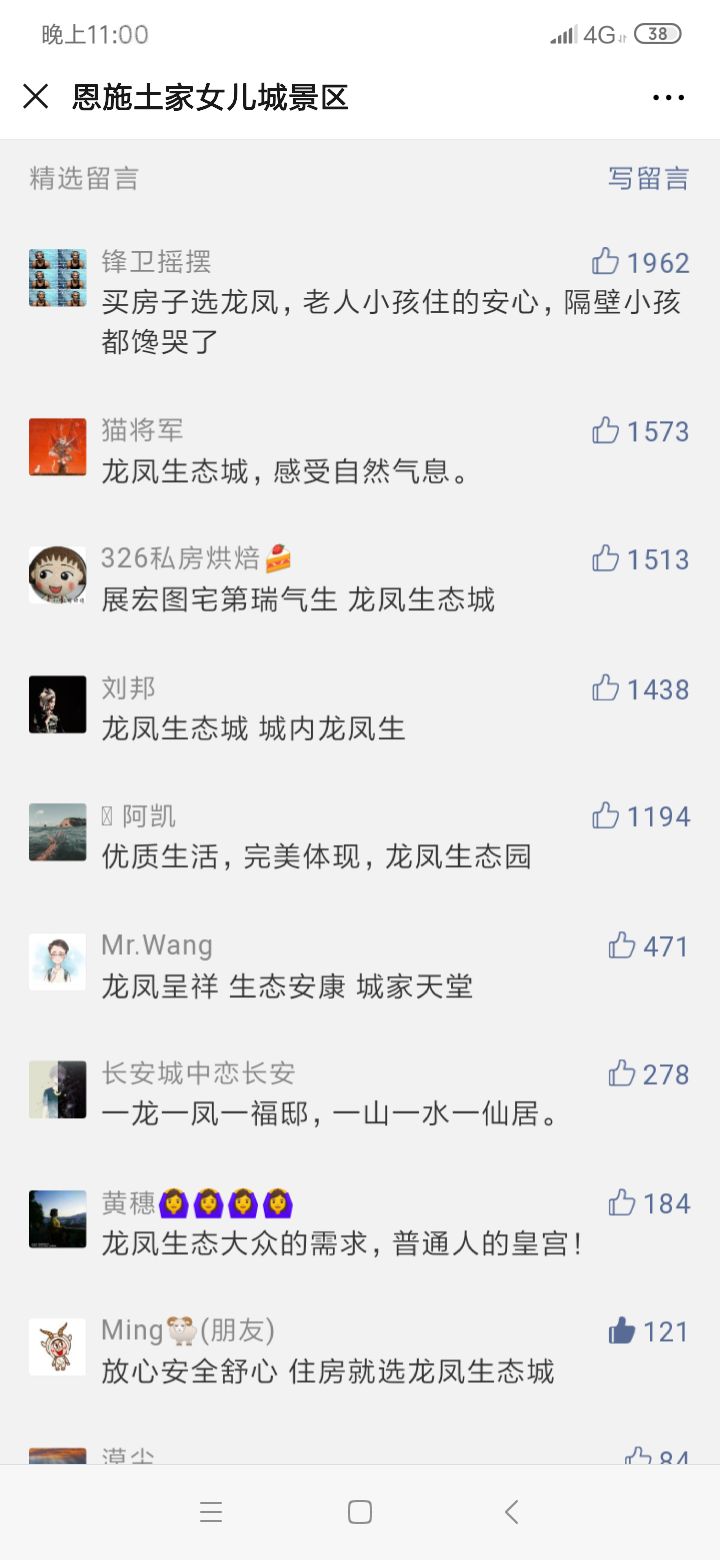Viewport: 720px width, 1560px height.
Task: Like Mr.Wang's comment
Action: coord(622,945)
